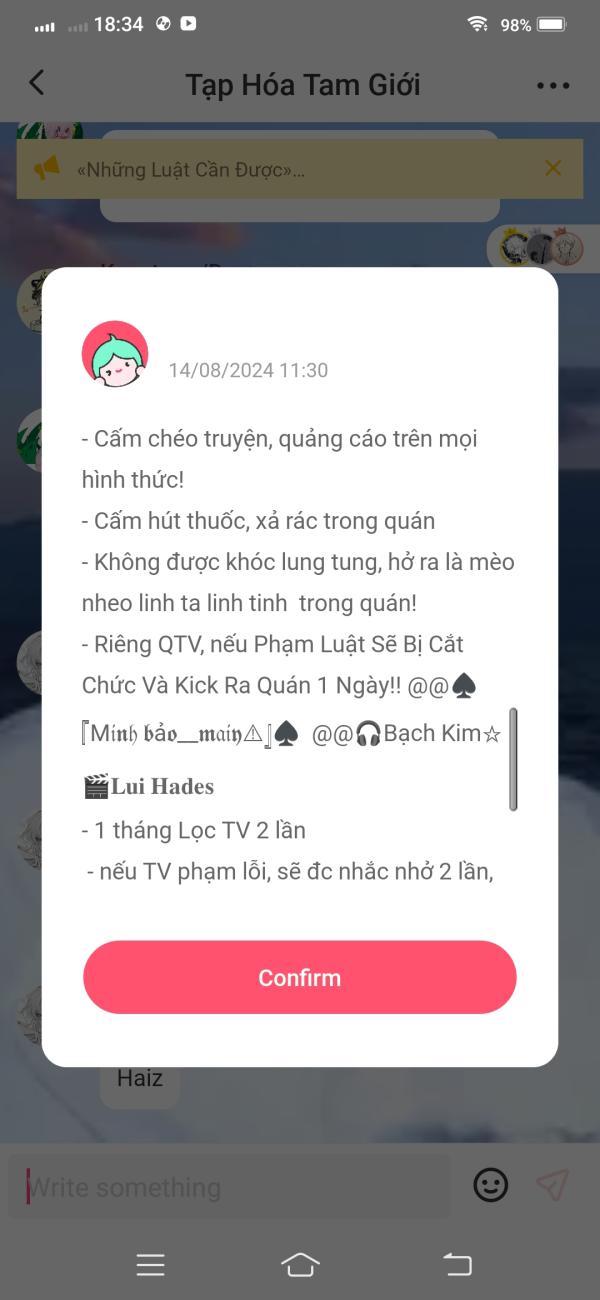Go back from Tạp Hóa Tam Giới chat
The image size is (600, 1300).
[x=37, y=83]
